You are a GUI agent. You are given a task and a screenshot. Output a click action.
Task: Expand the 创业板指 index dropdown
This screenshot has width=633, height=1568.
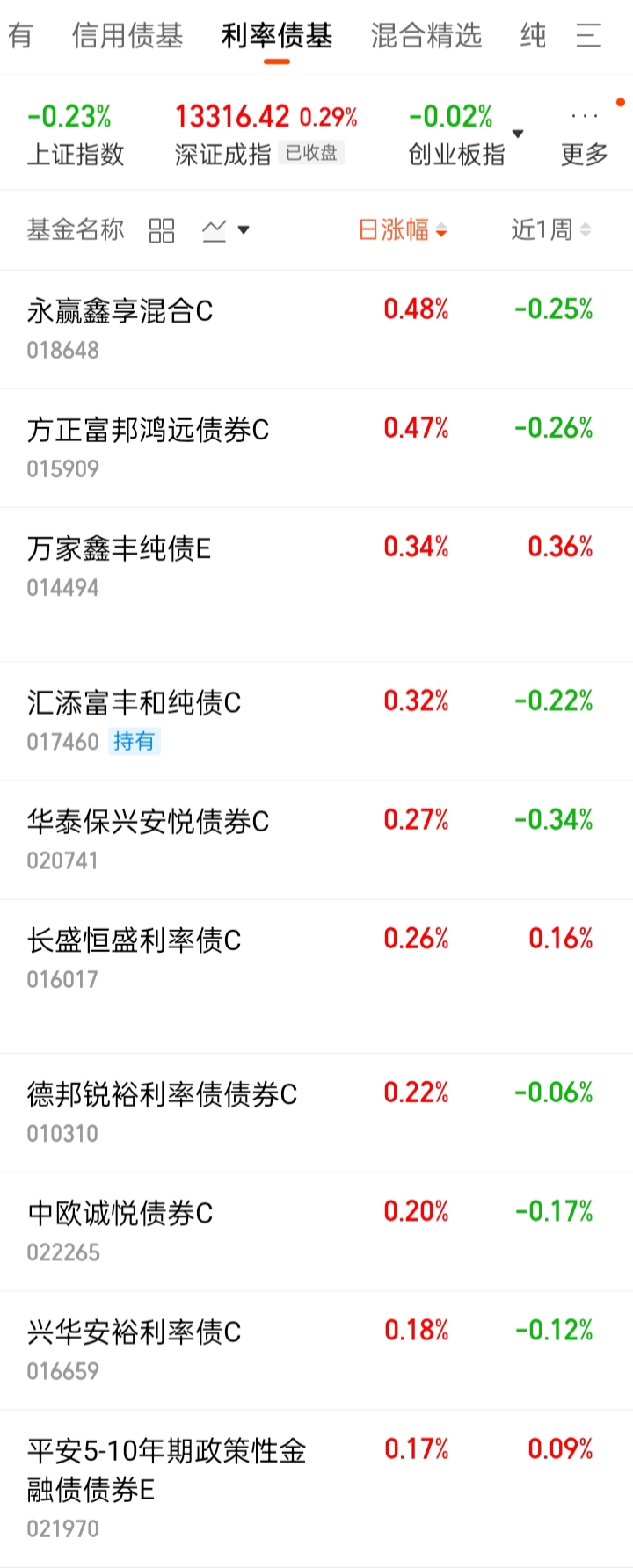(x=518, y=134)
